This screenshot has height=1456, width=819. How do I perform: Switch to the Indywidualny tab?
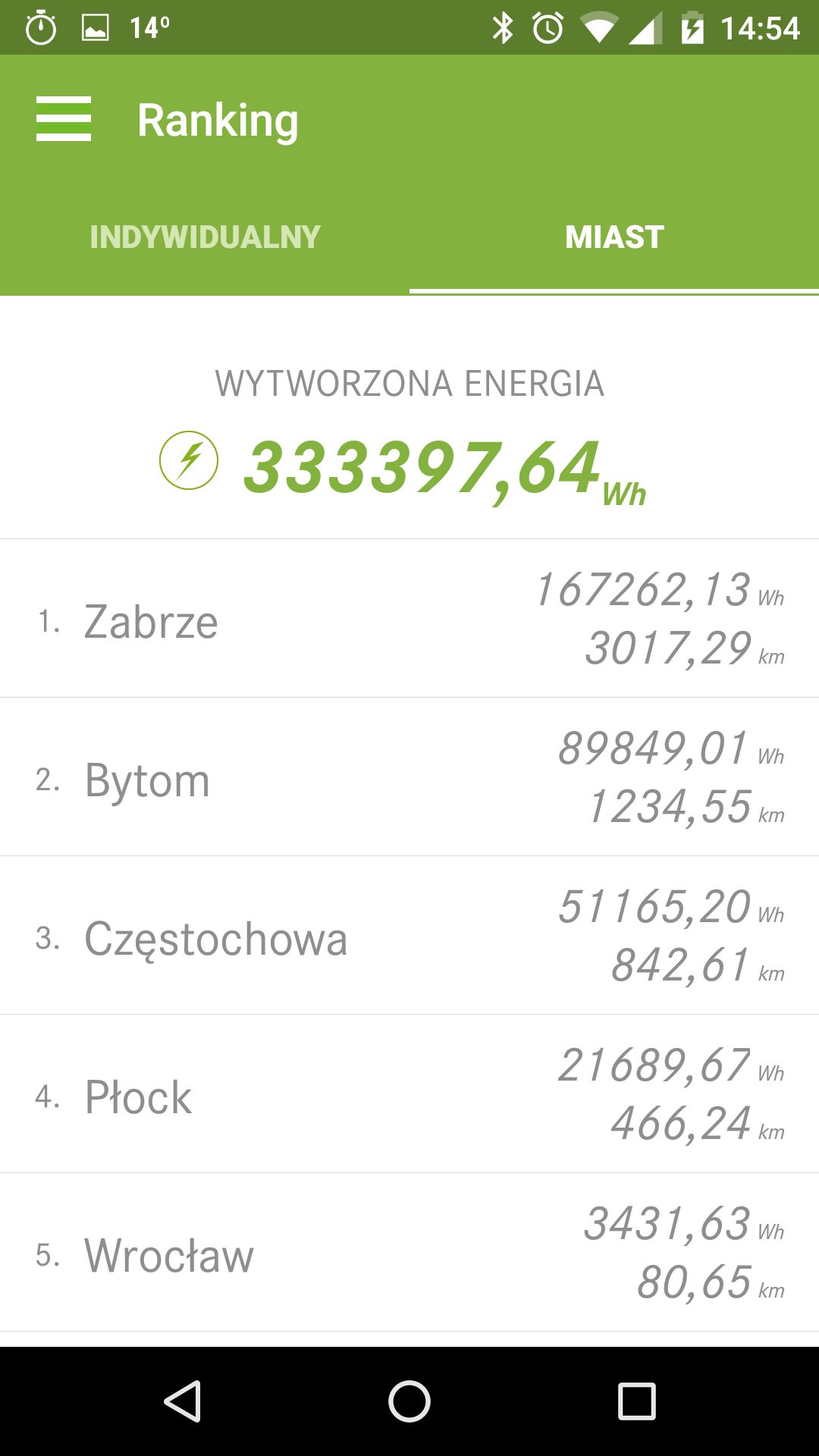205,237
